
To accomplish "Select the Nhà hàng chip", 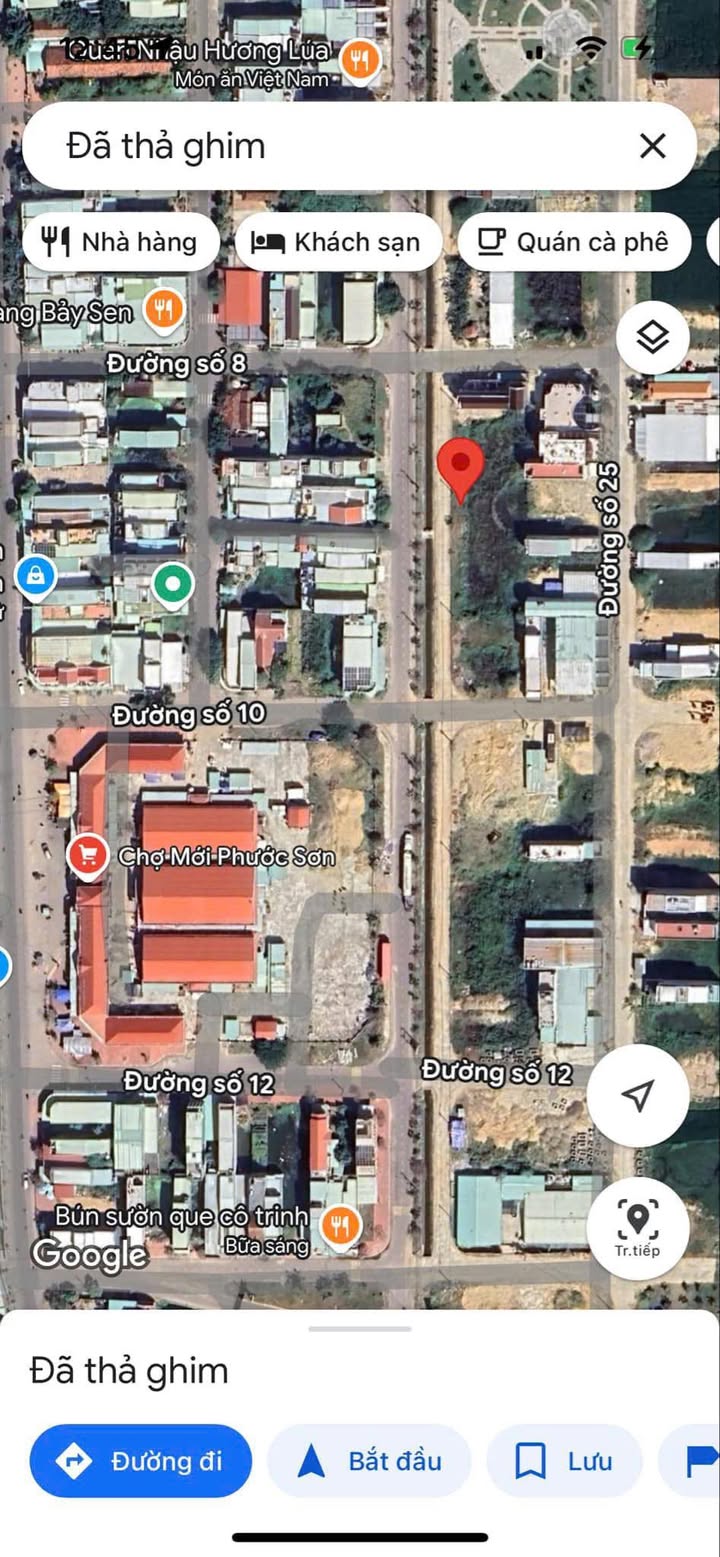I will pos(120,242).
